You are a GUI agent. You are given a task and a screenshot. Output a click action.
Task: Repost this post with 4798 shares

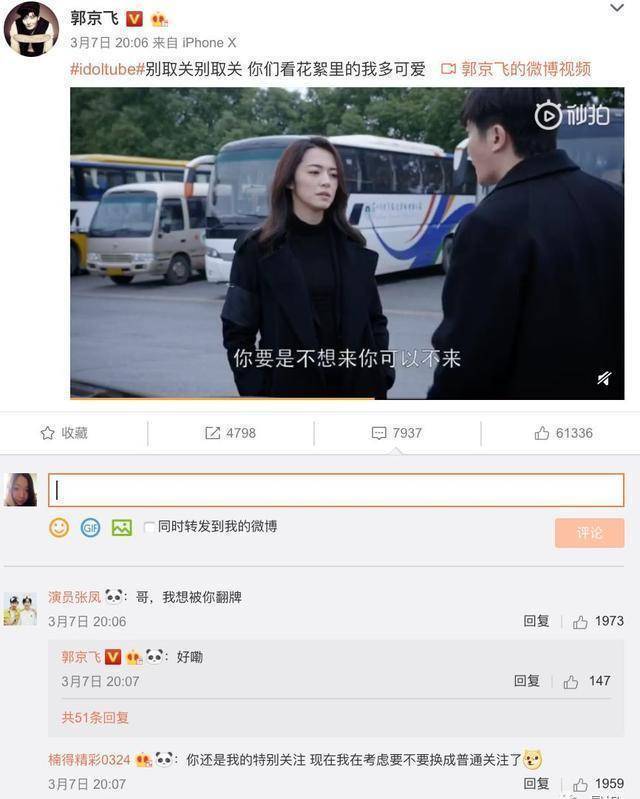pos(231,433)
